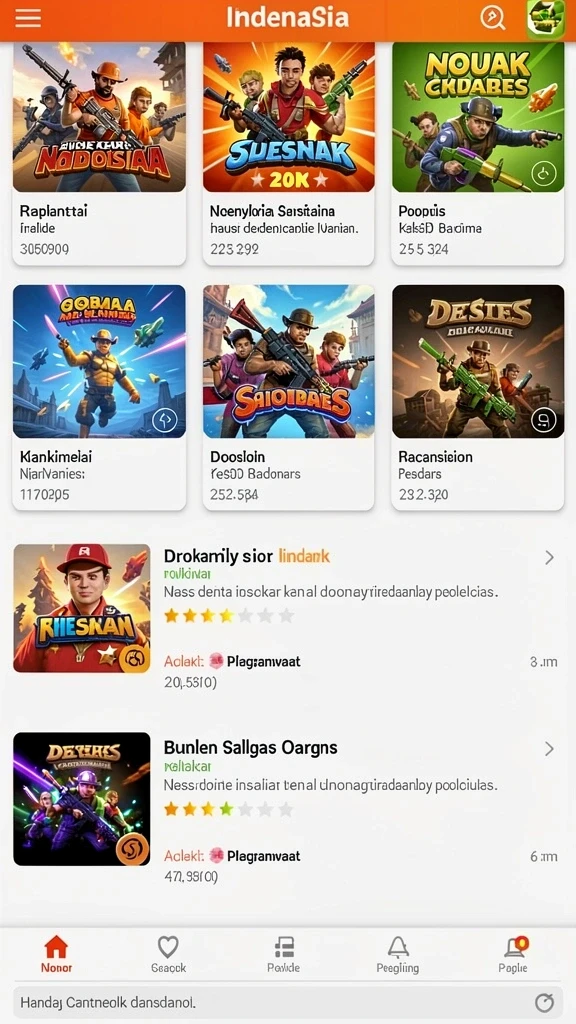
Task: Tap the Handaj Cantneolk dansdanol field
Action: [288, 1002]
